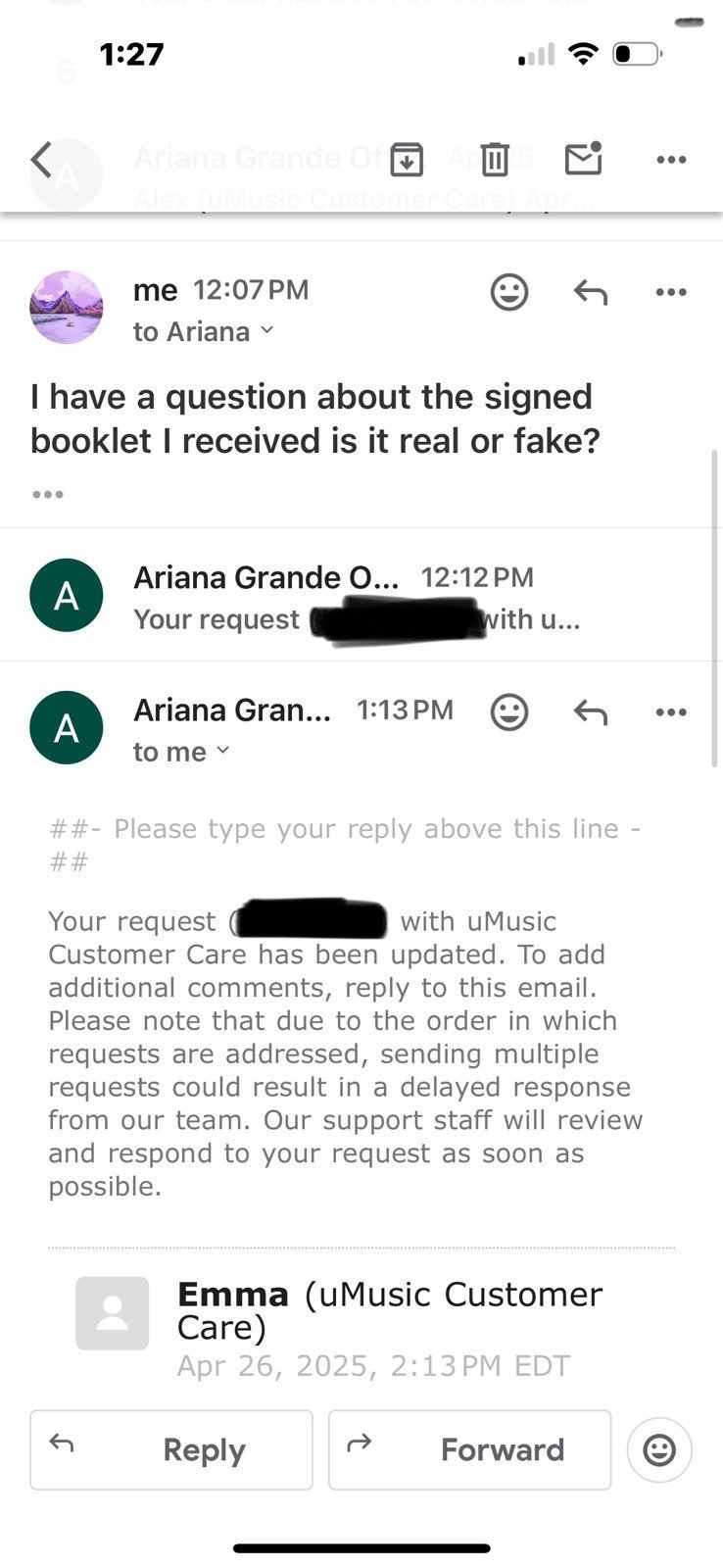
Task: Open more options for the 1:13 PM email
Action: 671,712
